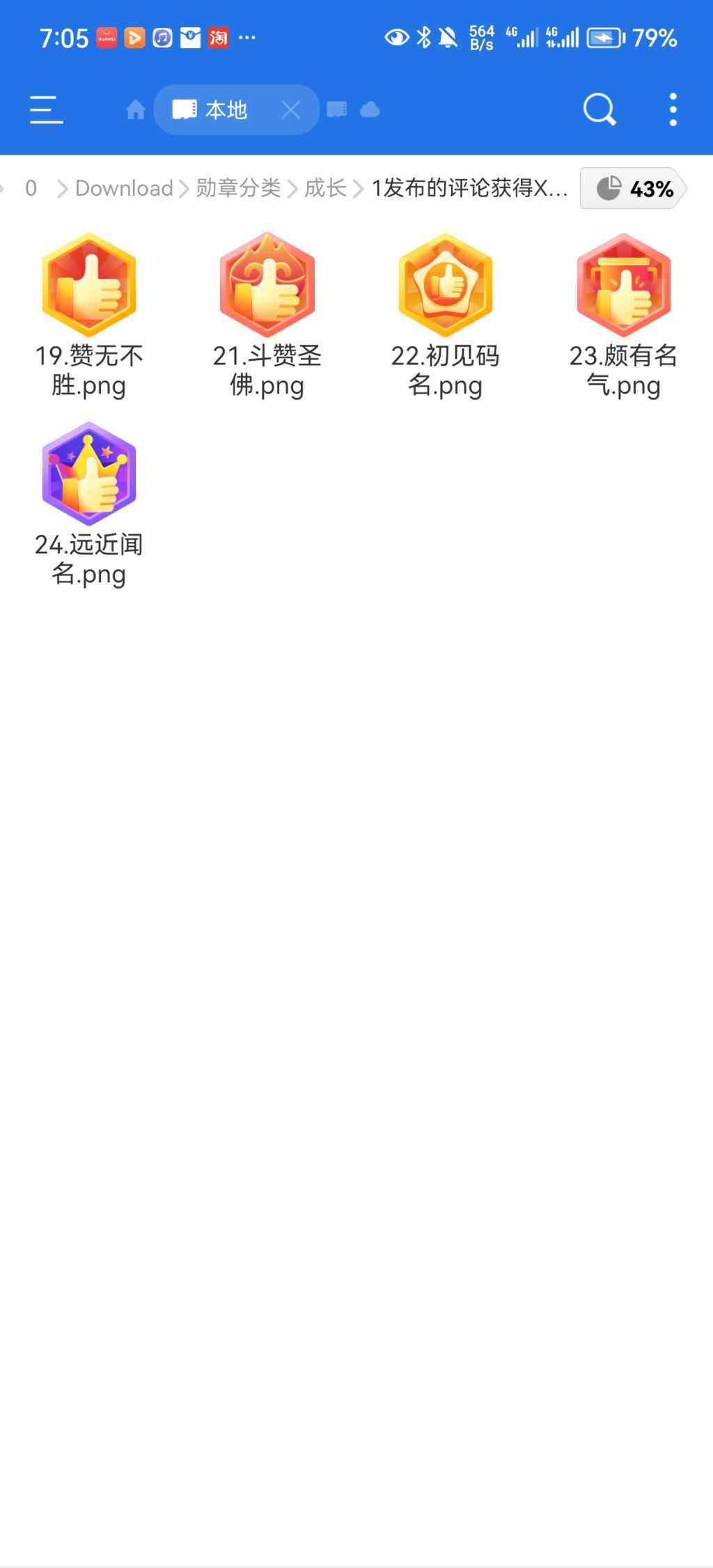View the 43% storage usage analysis
The width and height of the screenshot is (713, 1568).
[x=632, y=188]
